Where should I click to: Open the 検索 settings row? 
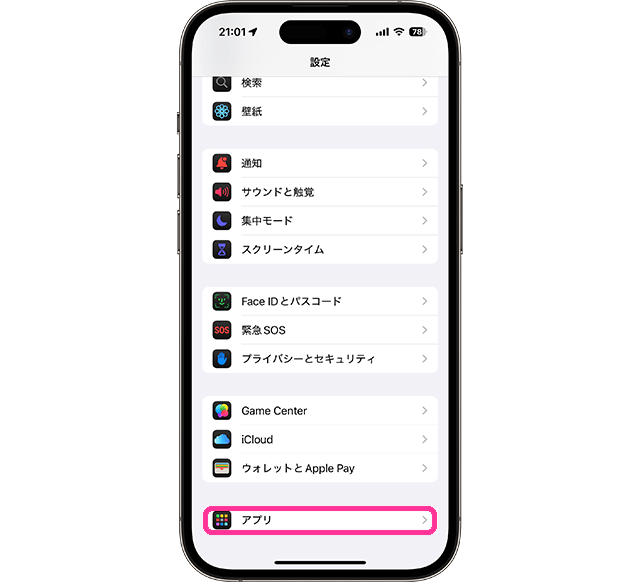(320, 84)
